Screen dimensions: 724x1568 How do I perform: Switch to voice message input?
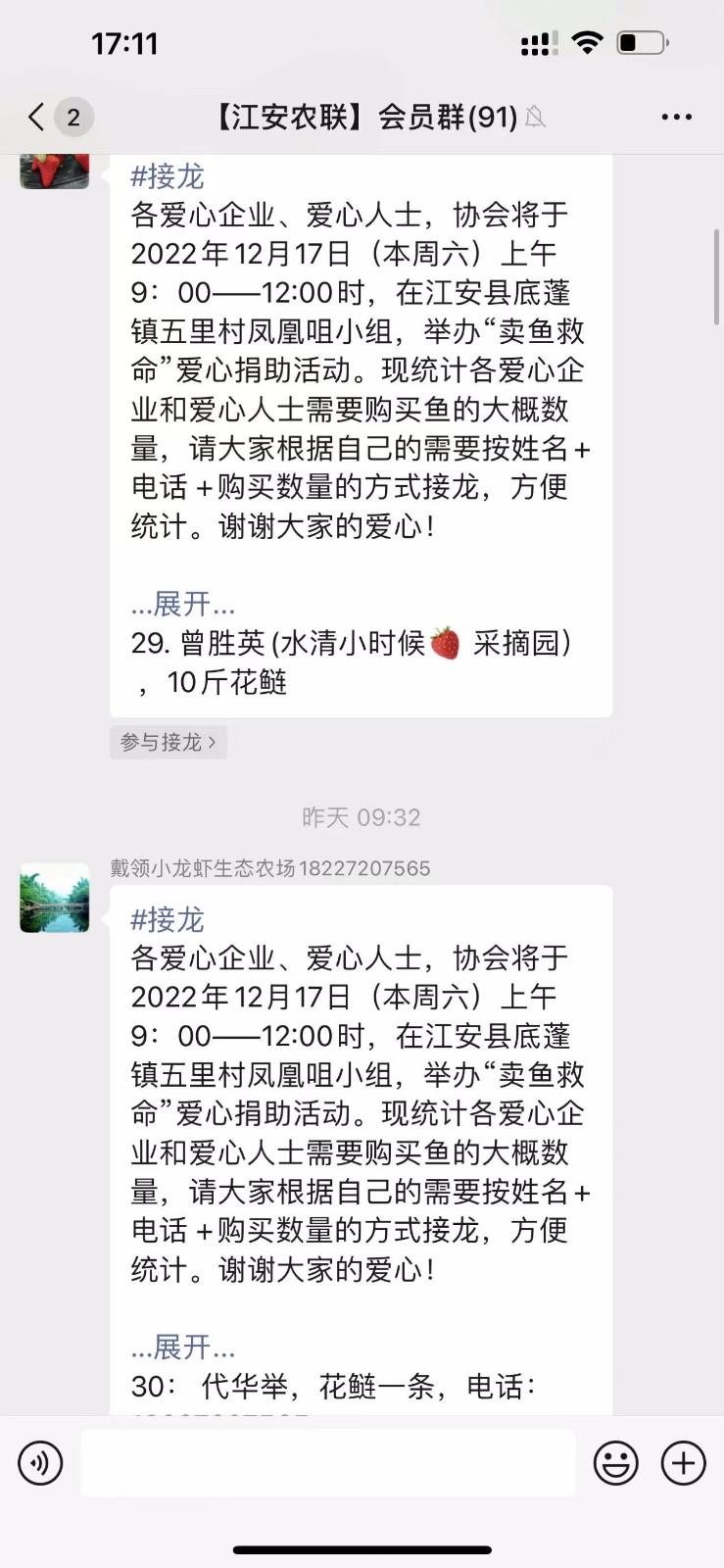(40, 1463)
